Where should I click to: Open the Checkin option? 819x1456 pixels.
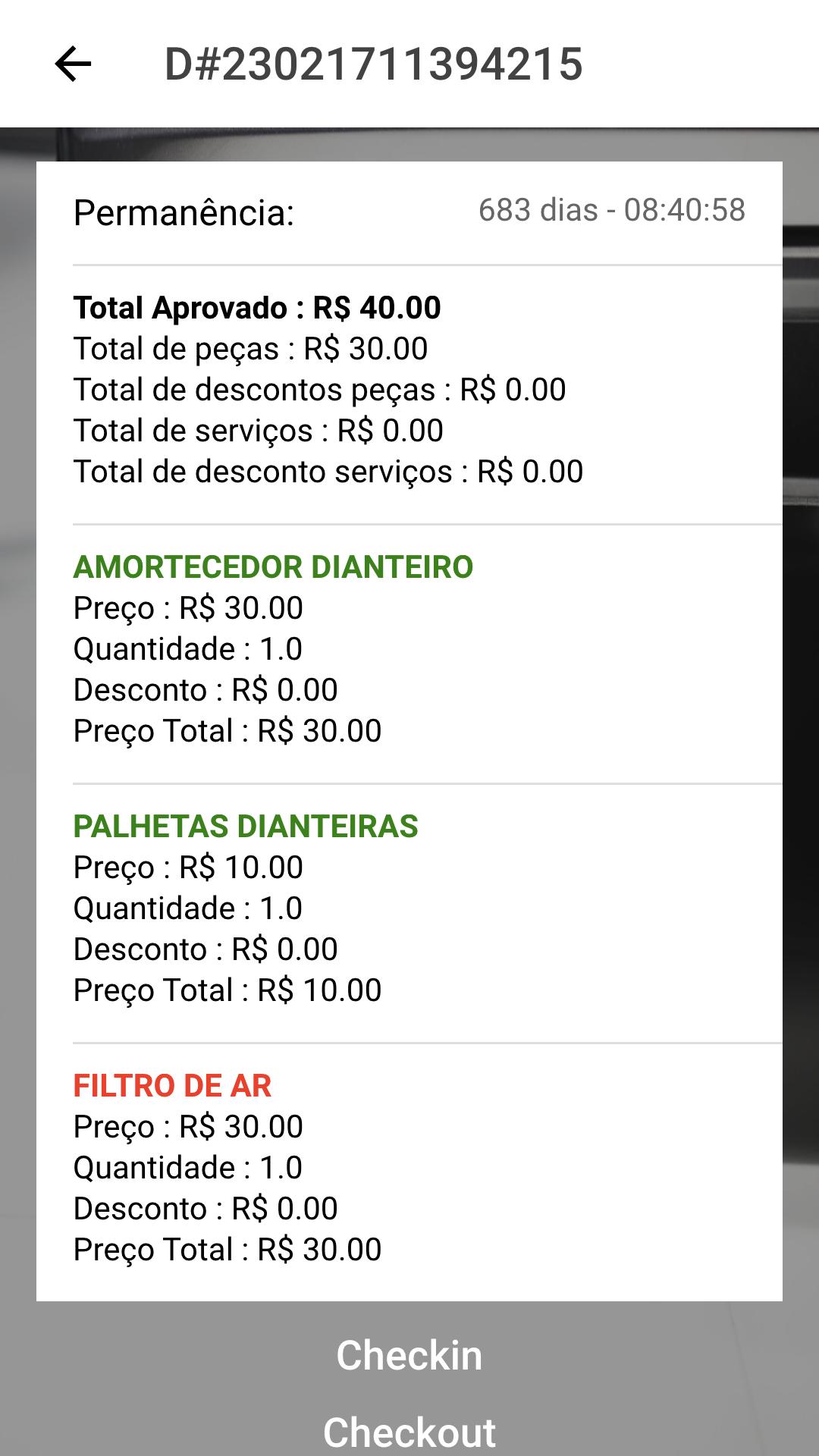click(409, 1355)
